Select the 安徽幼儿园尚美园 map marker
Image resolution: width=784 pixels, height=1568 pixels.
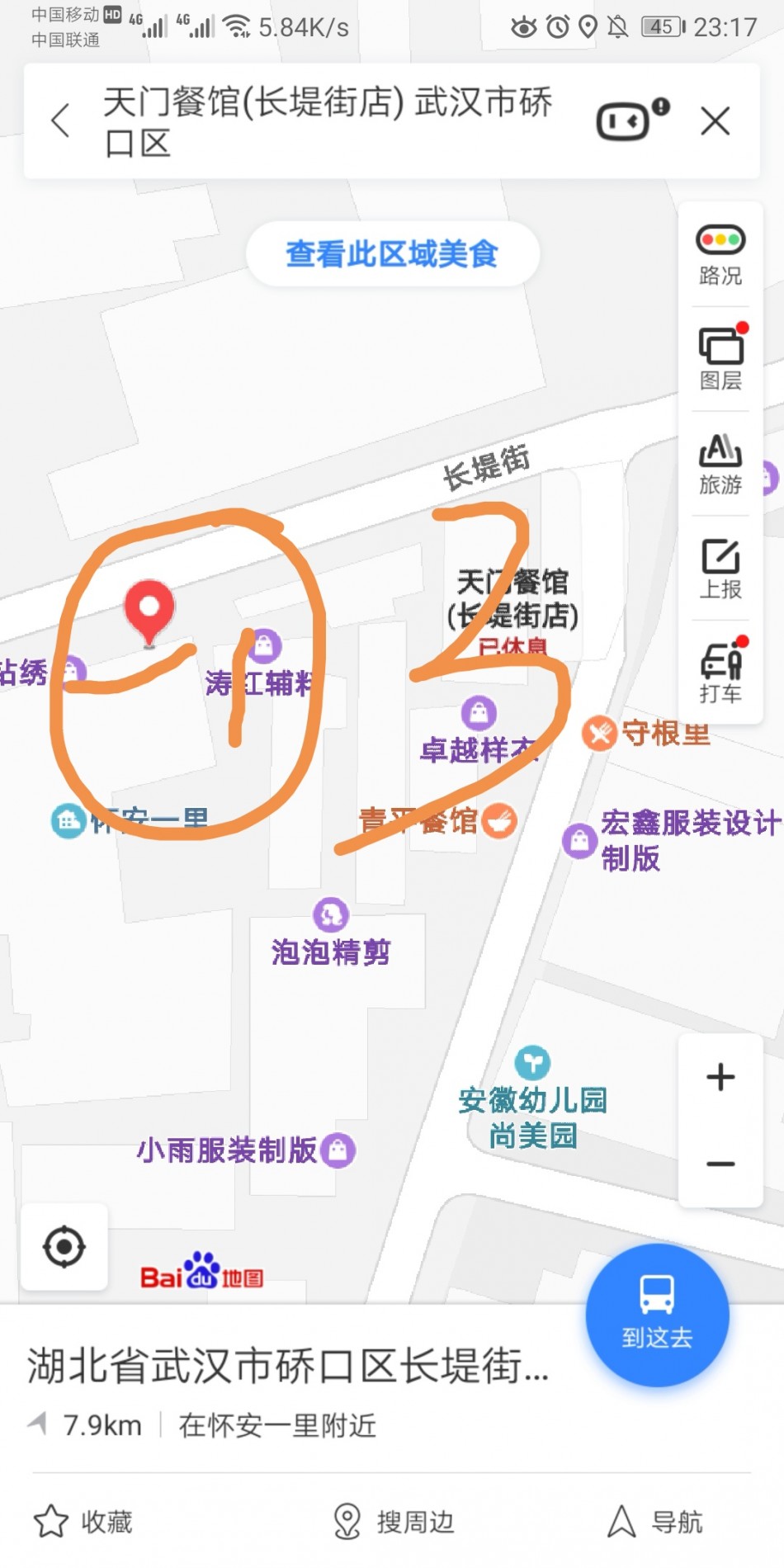pos(532,1064)
